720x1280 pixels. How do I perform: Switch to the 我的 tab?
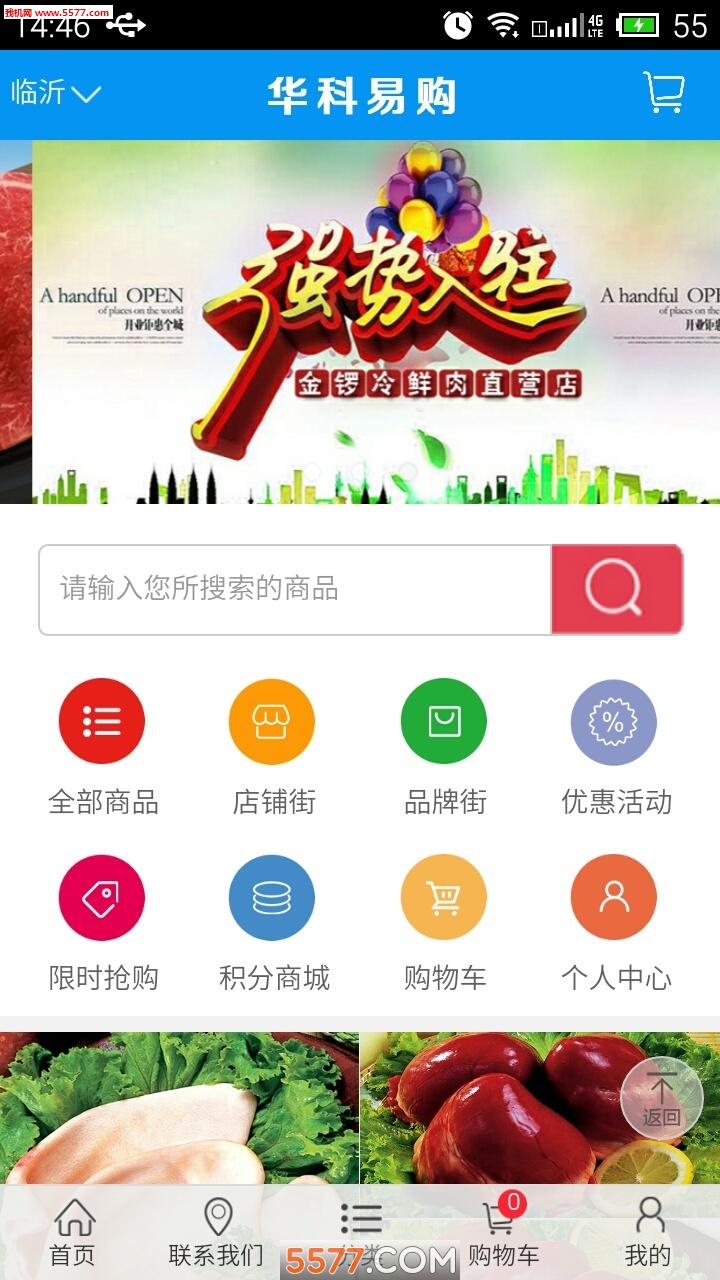pos(648,1232)
